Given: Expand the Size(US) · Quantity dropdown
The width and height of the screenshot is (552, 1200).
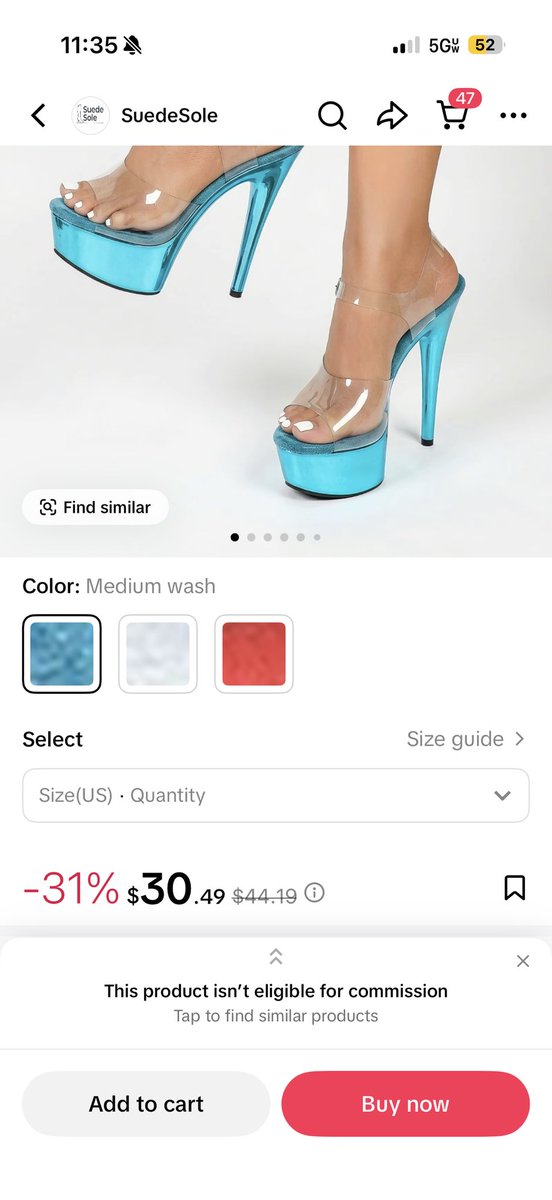Looking at the screenshot, I should click(x=276, y=795).
